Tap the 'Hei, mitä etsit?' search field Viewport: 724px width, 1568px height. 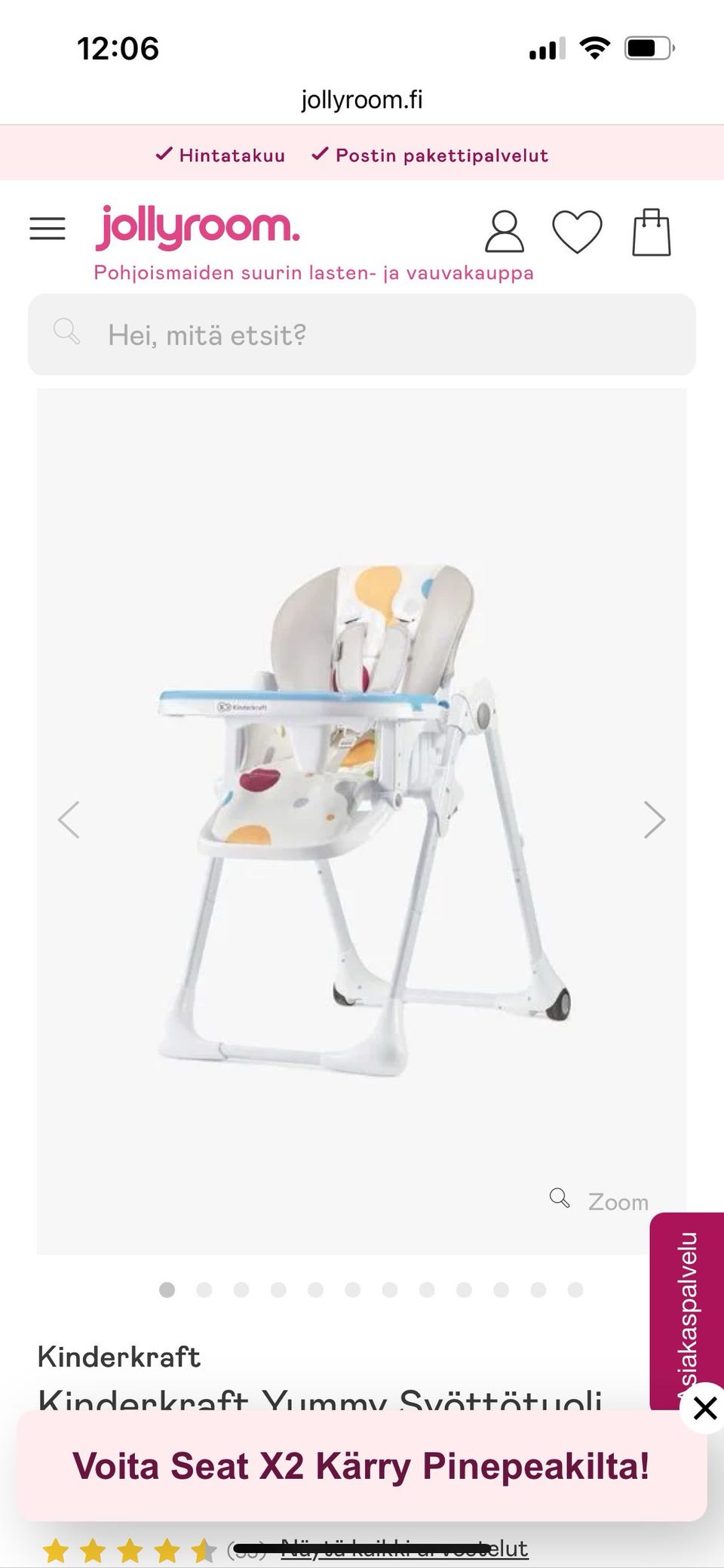coord(362,334)
